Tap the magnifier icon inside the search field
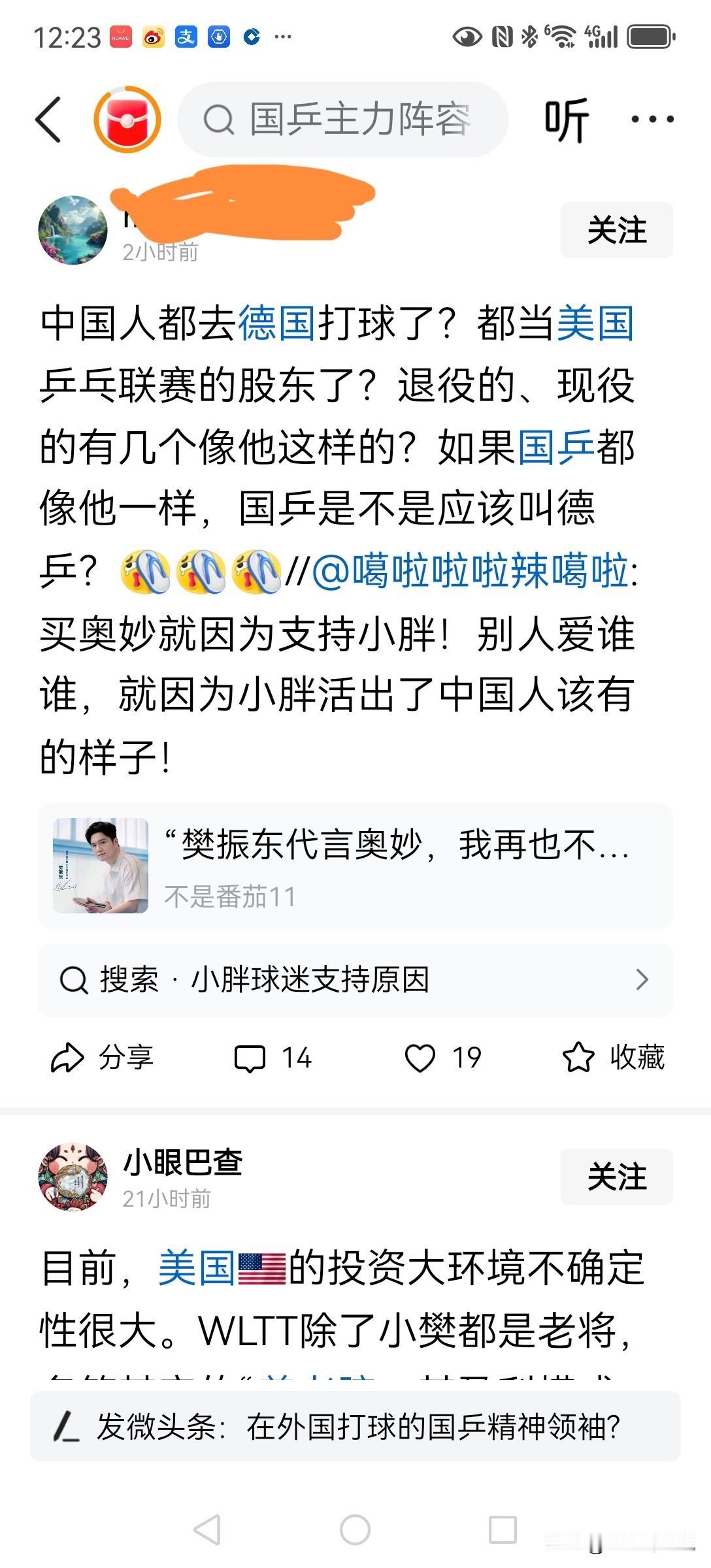This screenshot has height=1568, width=711. [x=218, y=119]
